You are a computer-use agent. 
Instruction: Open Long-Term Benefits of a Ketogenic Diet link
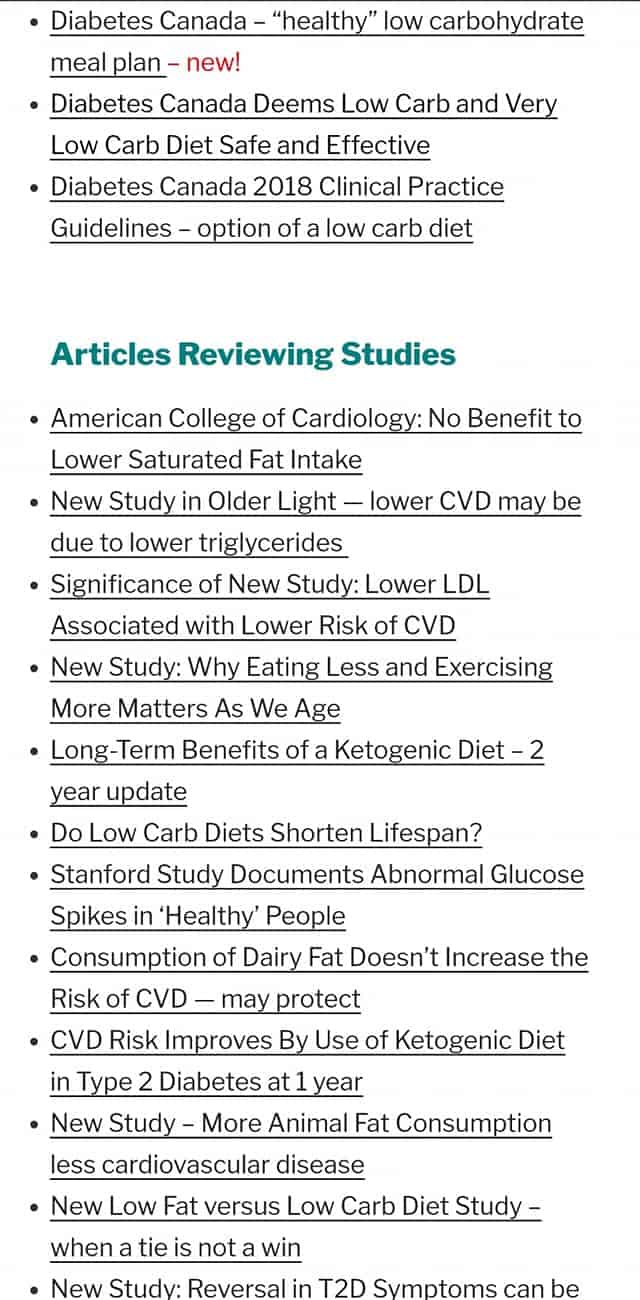(297, 771)
